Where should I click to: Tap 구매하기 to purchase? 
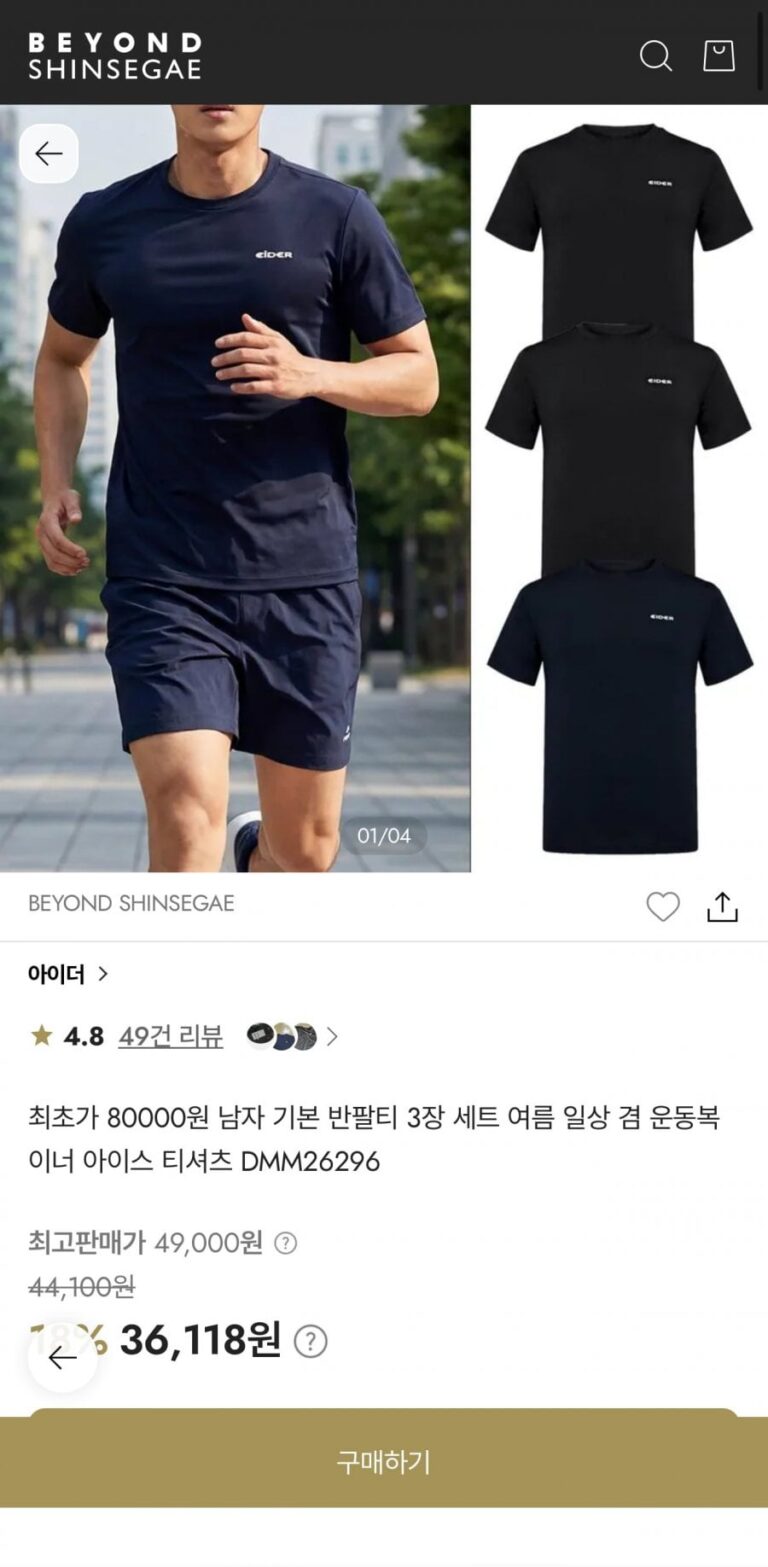coord(384,1462)
